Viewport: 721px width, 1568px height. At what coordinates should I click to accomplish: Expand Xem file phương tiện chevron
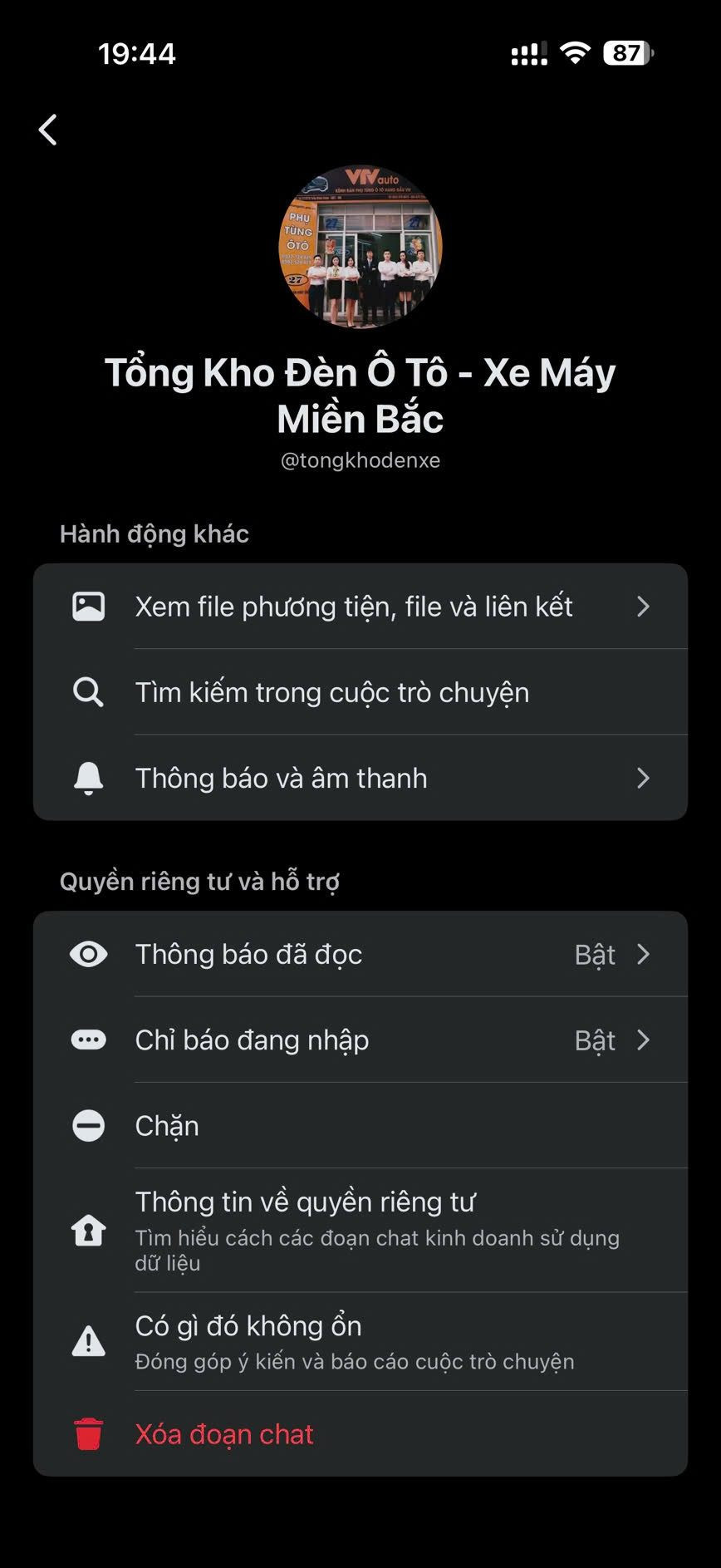pos(642,606)
